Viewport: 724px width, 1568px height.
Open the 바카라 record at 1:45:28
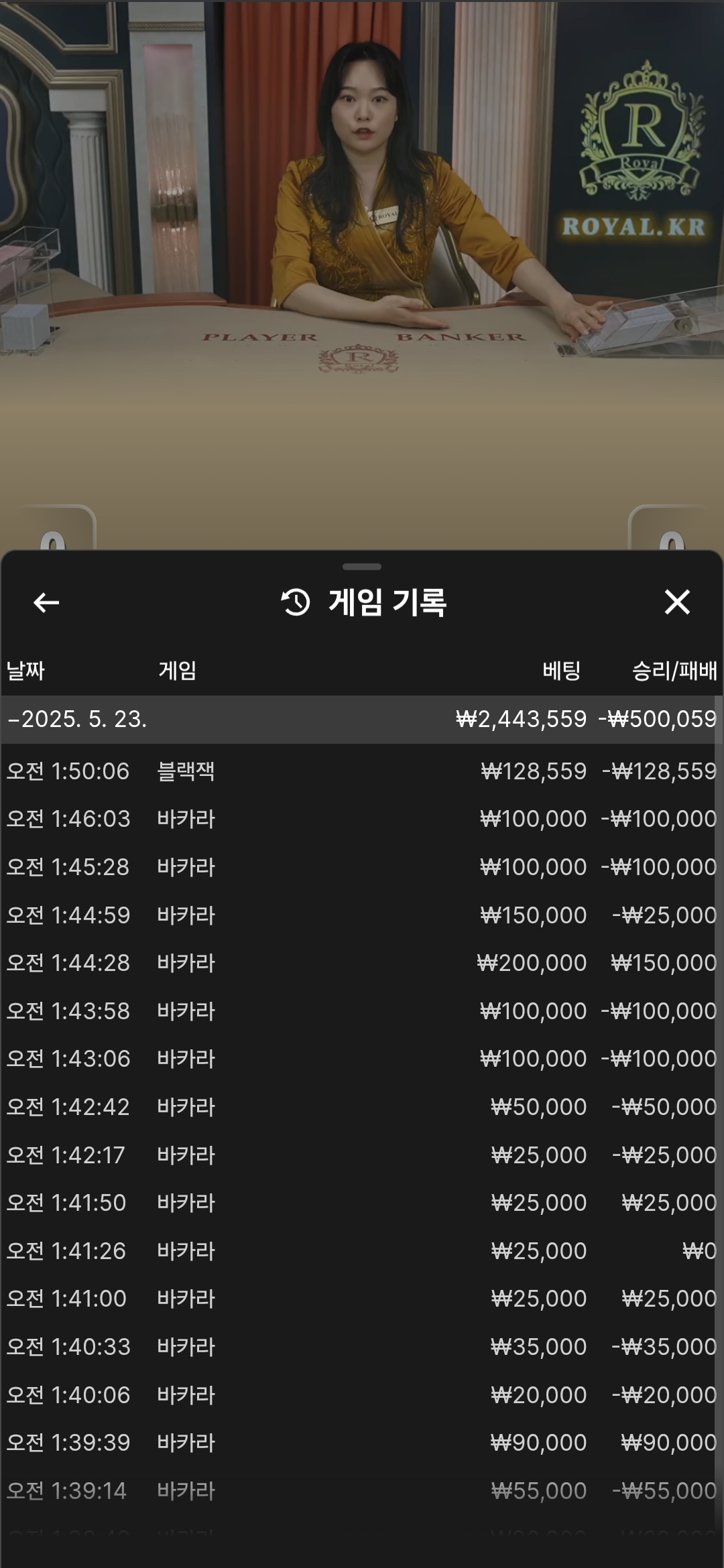coord(362,867)
